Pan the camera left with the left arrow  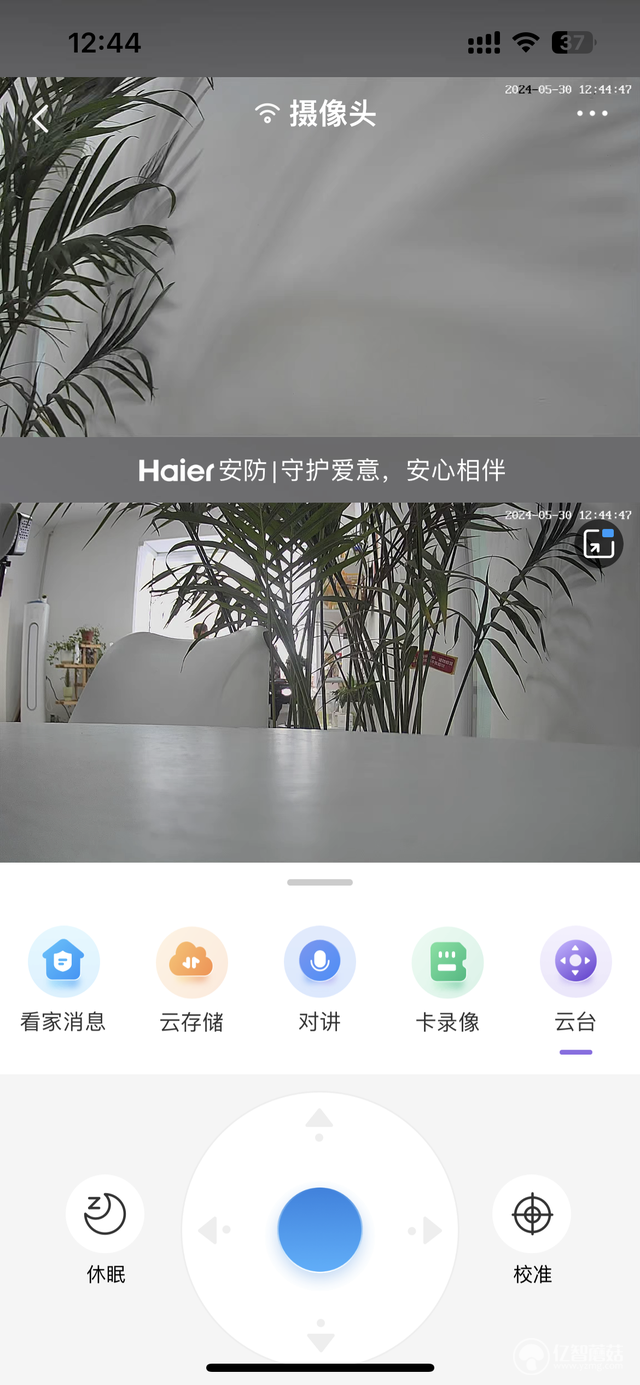[x=208, y=1230]
